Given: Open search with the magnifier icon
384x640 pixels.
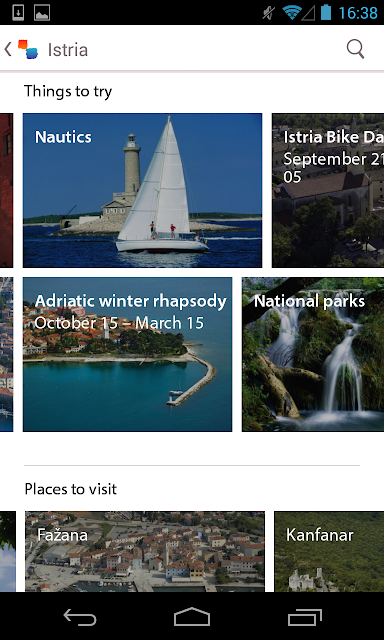Looking at the screenshot, I should [355, 49].
